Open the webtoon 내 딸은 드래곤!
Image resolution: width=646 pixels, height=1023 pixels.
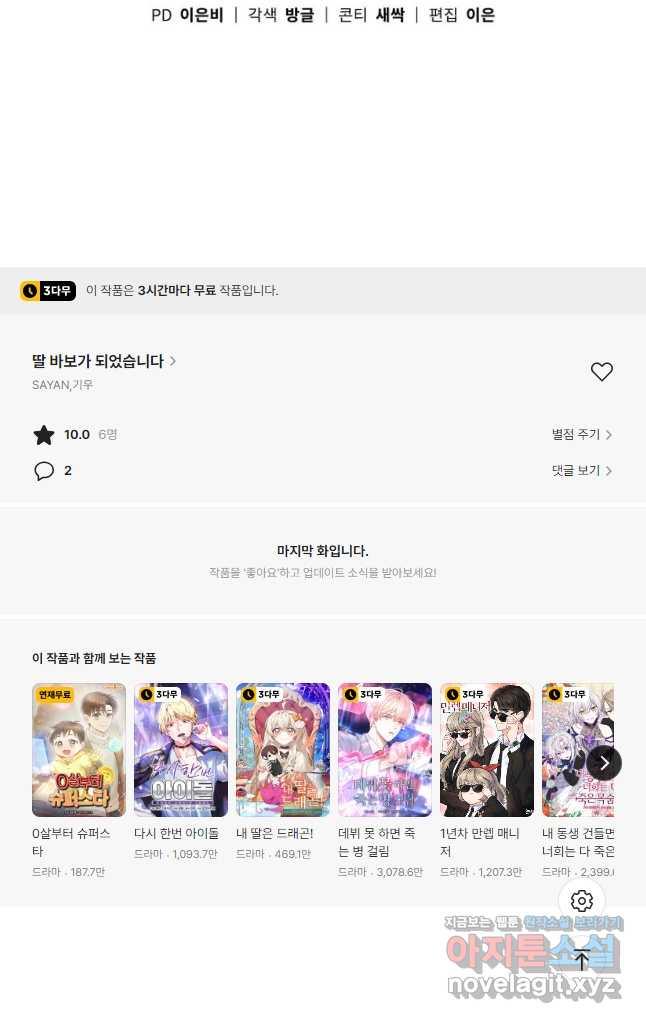[283, 750]
